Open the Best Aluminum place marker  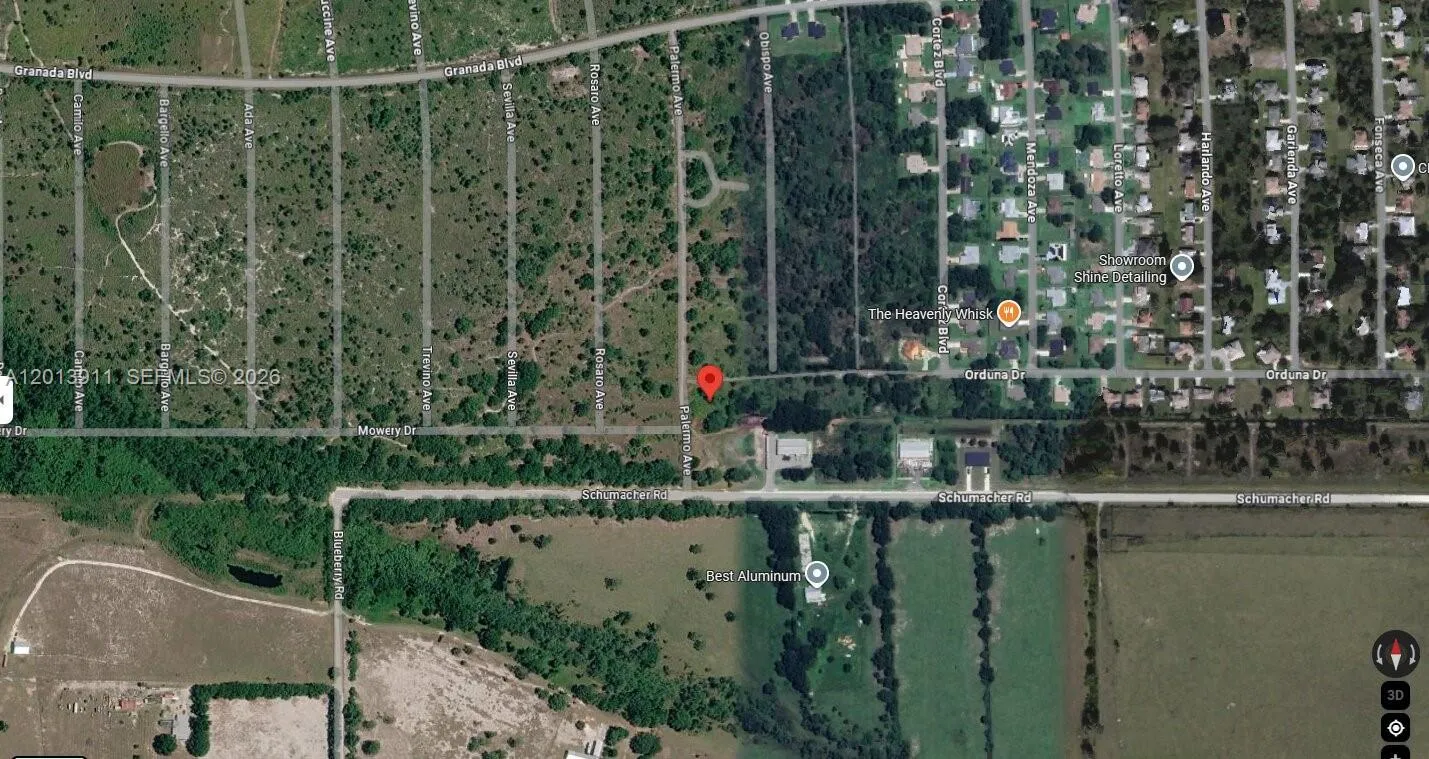click(817, 574)
